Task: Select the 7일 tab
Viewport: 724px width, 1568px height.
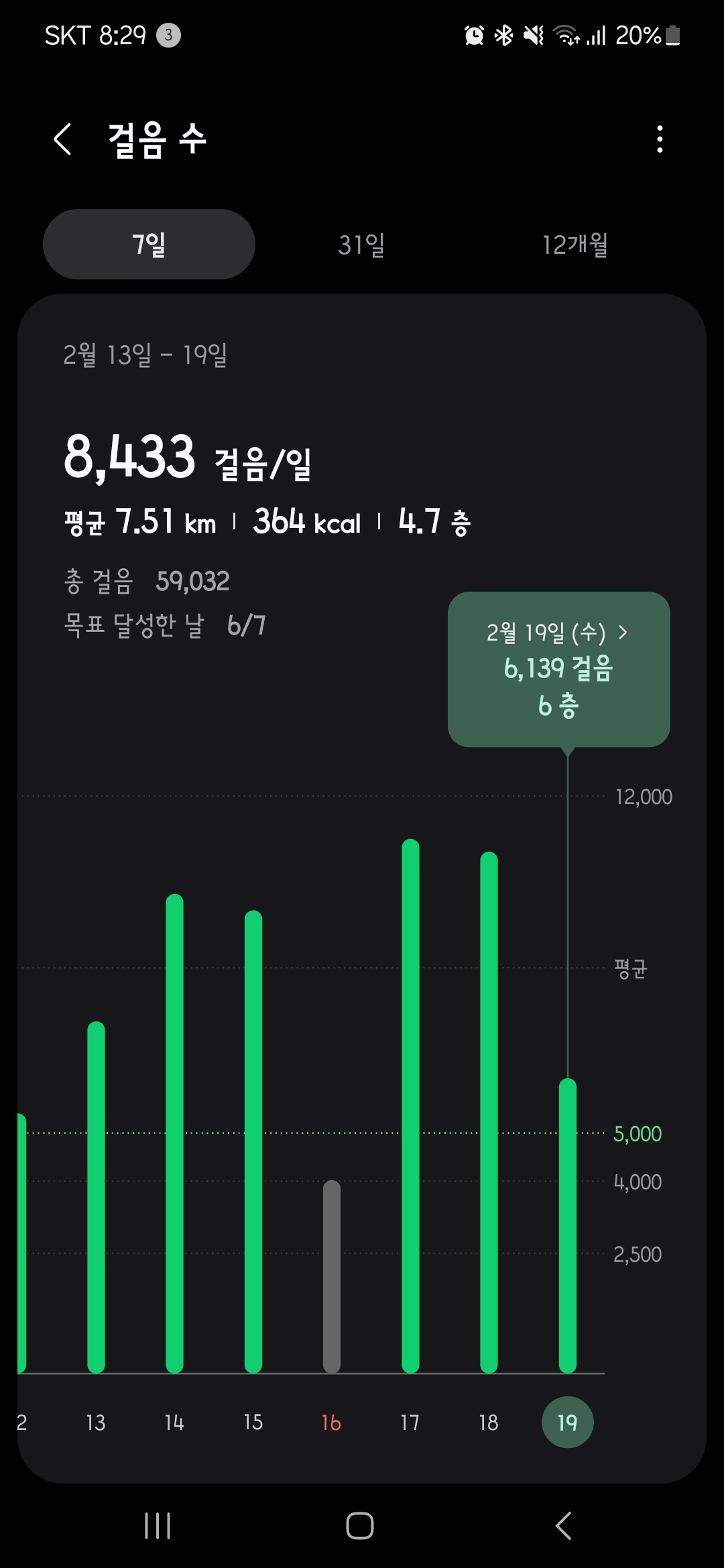Action: (149, 245)
